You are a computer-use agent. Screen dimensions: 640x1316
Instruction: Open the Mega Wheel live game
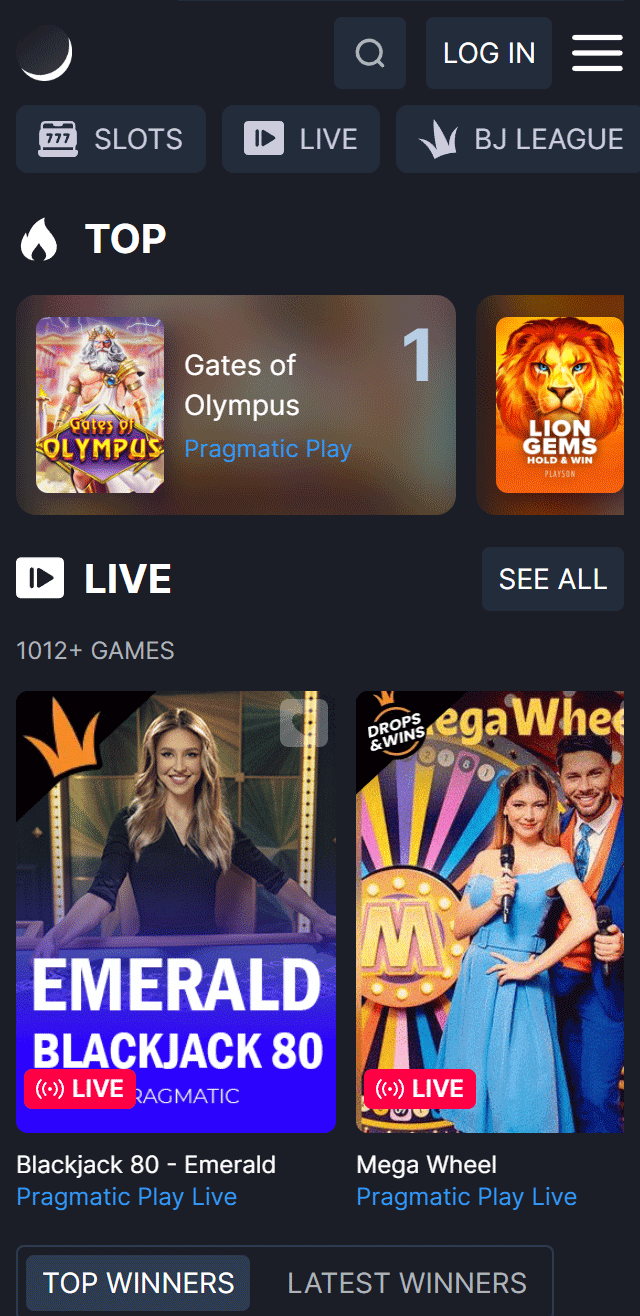point(490,910)
